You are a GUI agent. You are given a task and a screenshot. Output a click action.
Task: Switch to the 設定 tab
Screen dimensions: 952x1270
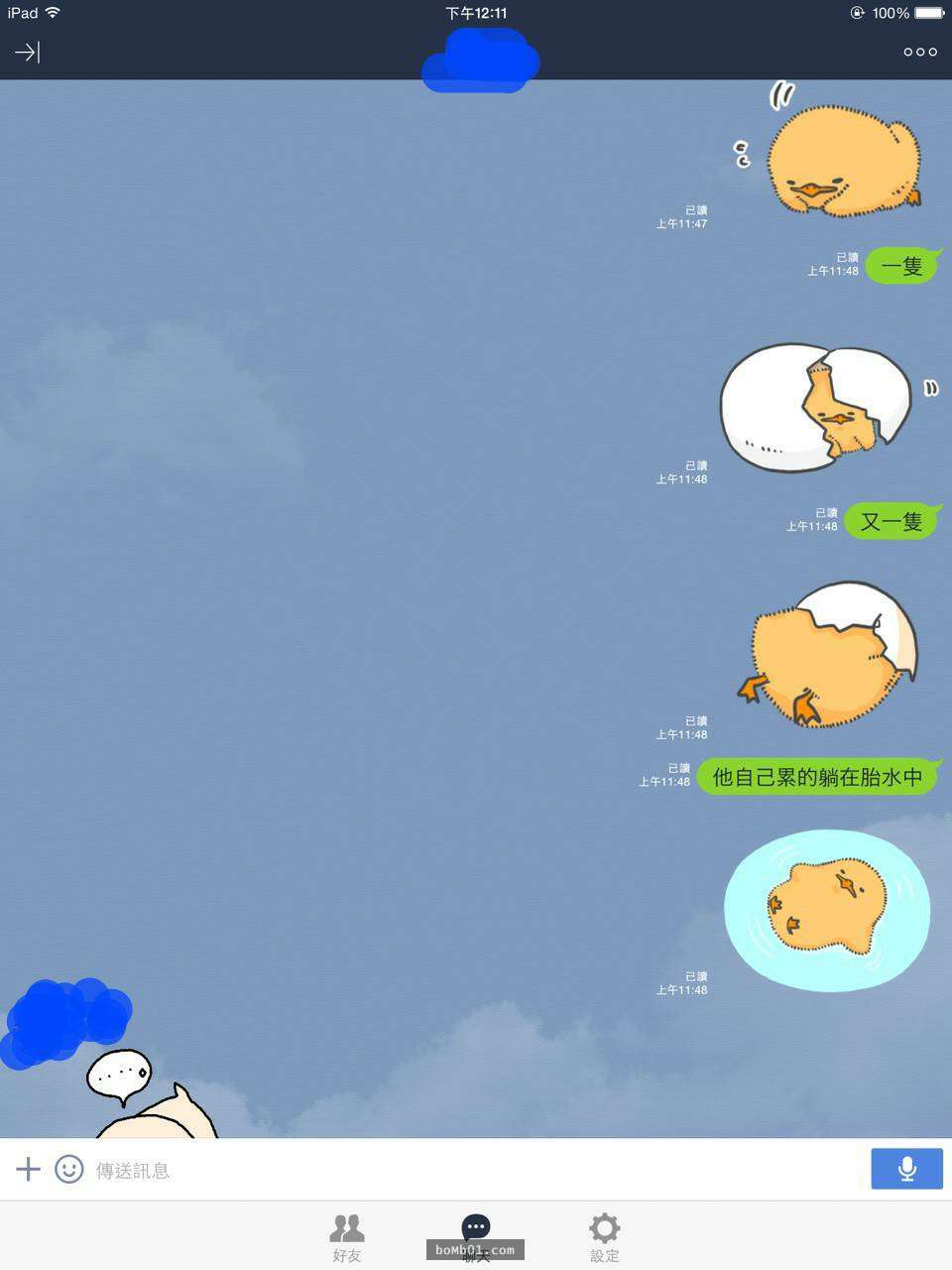tap(604, 1236)
